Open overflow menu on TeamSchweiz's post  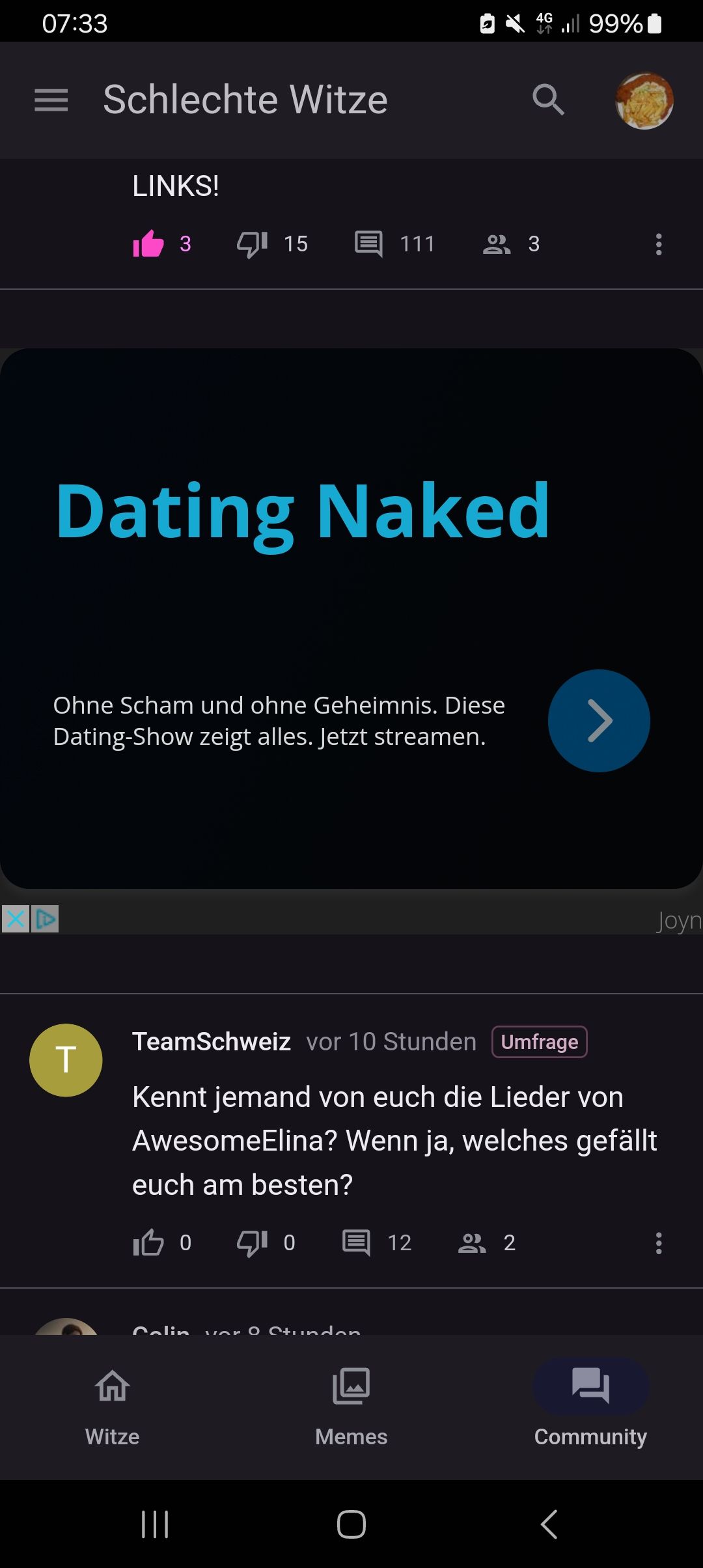pos(659,1243)
